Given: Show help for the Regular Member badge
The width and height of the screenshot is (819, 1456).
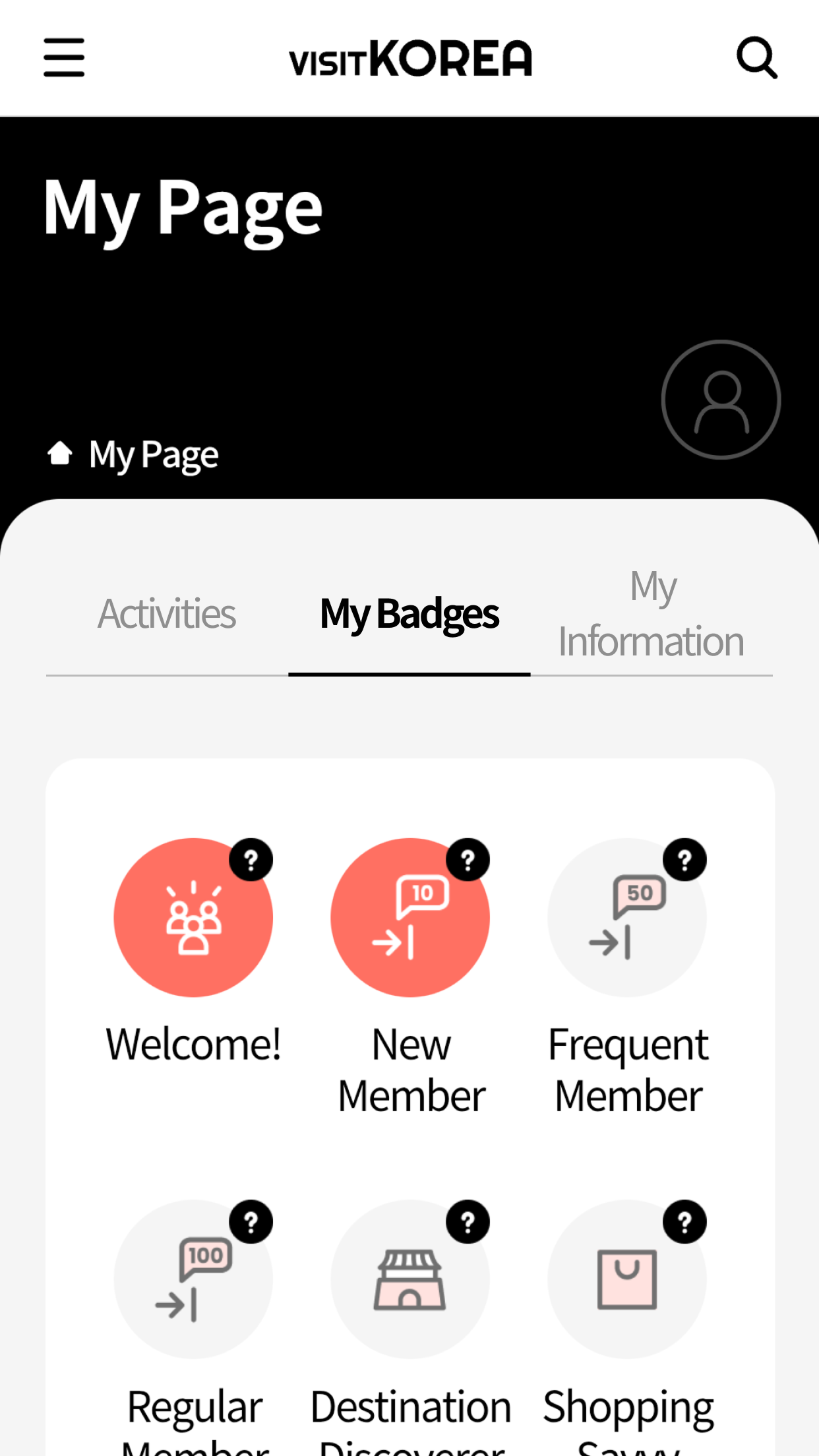Looking at the screenshot, I should [251, 1222].
